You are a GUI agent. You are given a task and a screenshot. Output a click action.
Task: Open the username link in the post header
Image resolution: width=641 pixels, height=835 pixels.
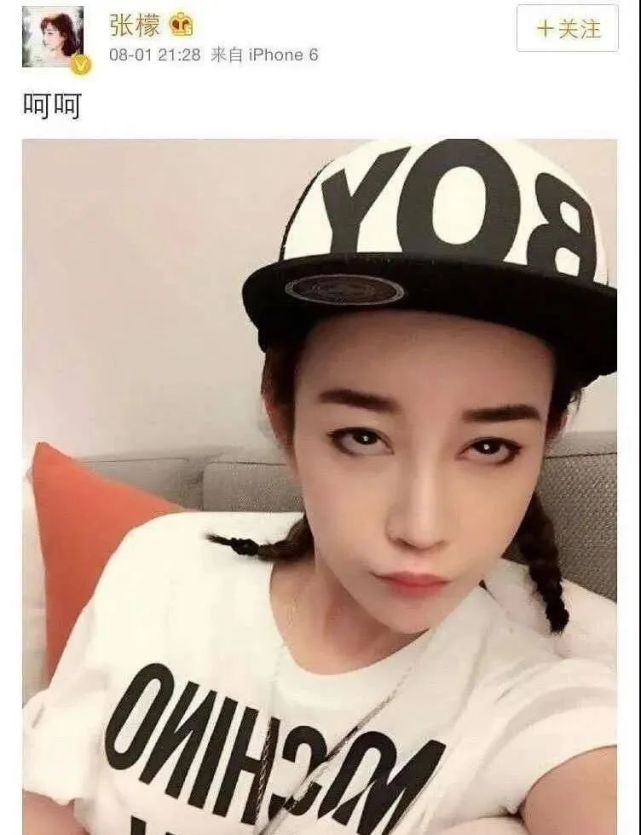(133, 23)
